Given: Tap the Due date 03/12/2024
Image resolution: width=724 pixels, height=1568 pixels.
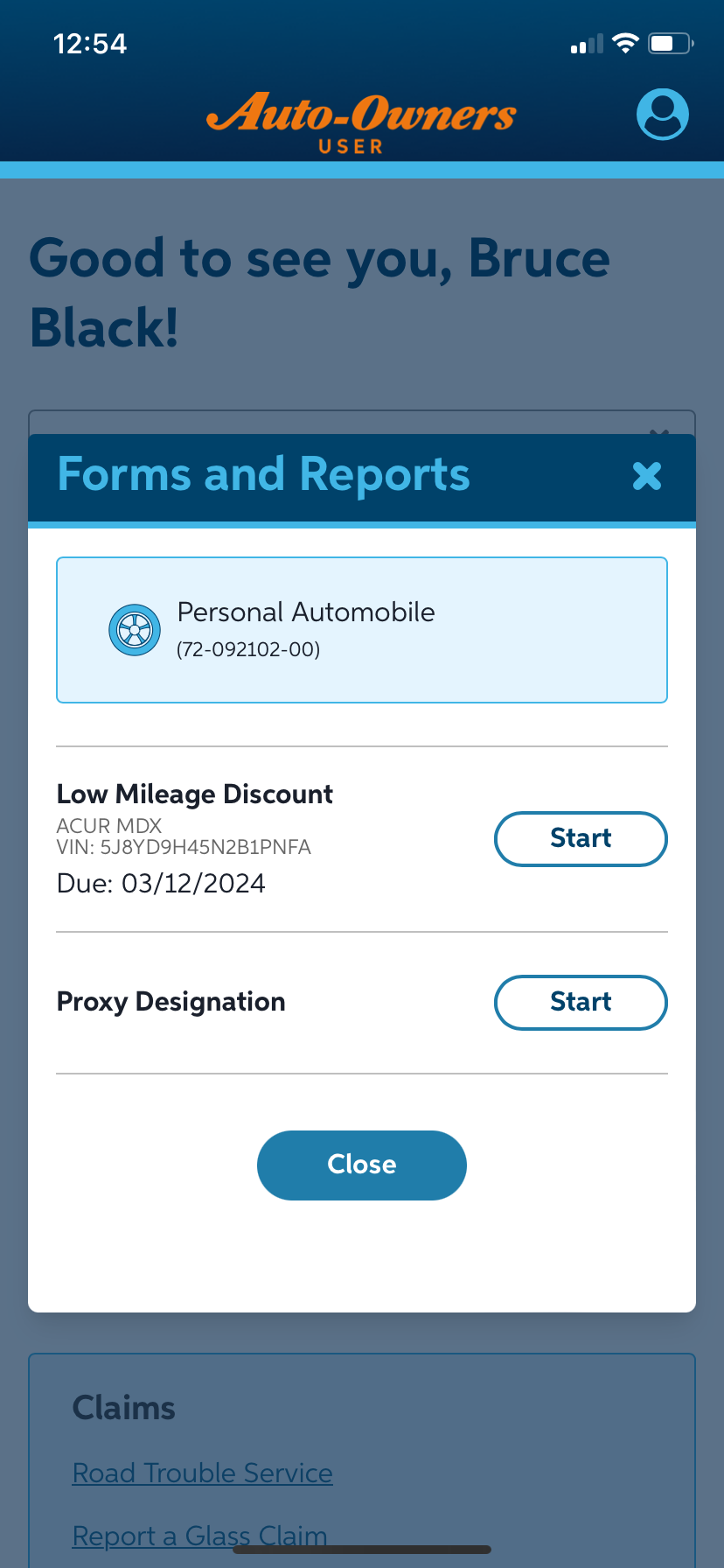Looking at the screenshot, I should tap(161, 883).
